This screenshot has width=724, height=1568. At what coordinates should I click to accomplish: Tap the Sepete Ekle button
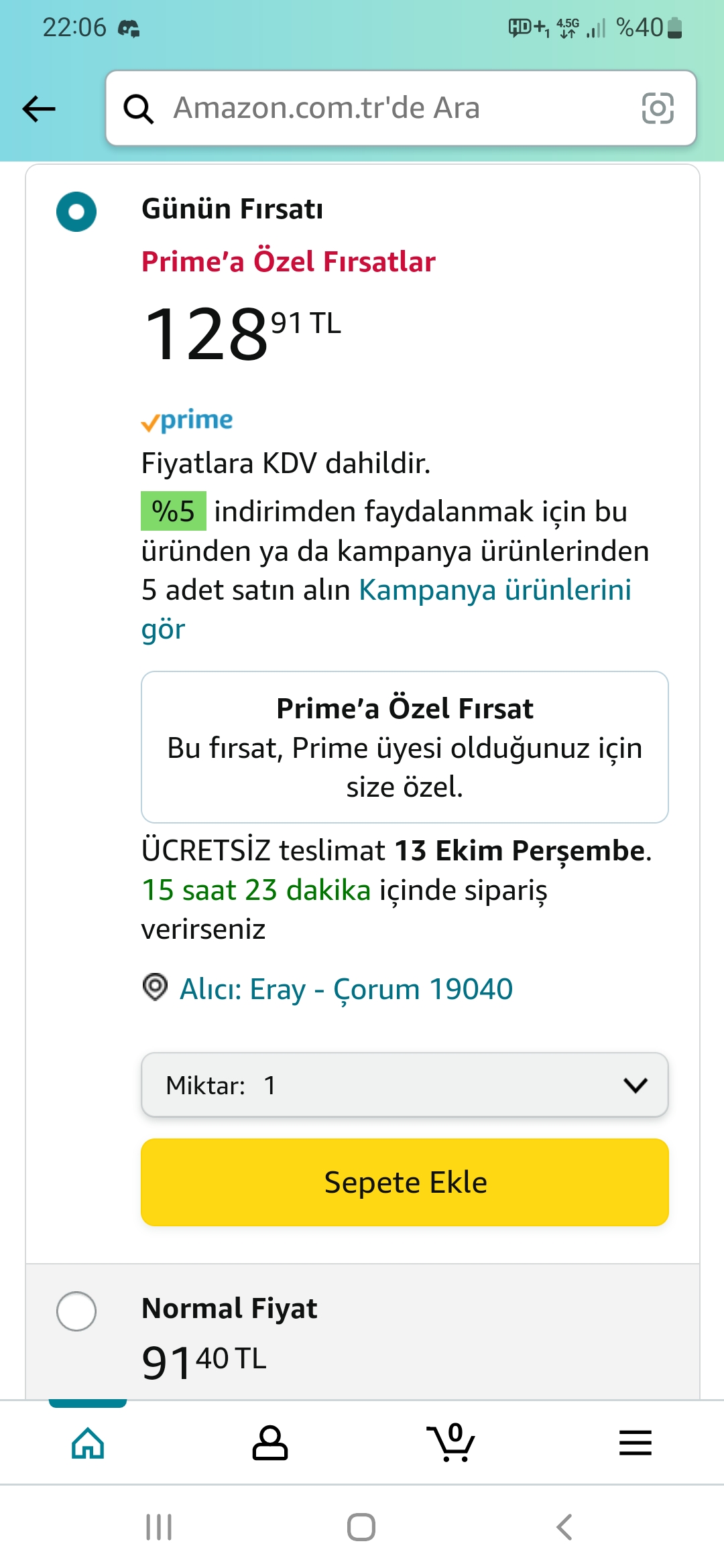(x=405, y=1182)
